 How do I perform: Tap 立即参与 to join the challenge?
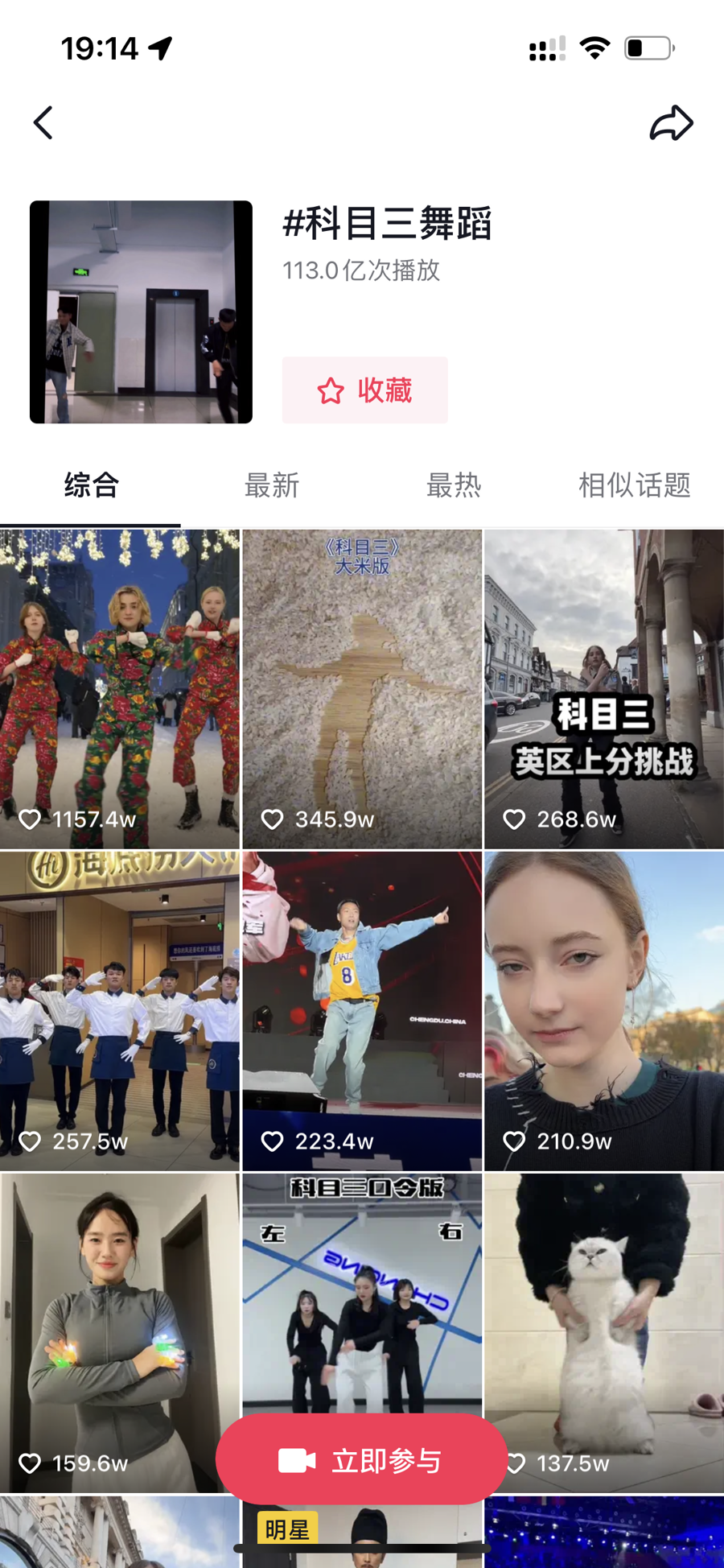click(362, 1460)
